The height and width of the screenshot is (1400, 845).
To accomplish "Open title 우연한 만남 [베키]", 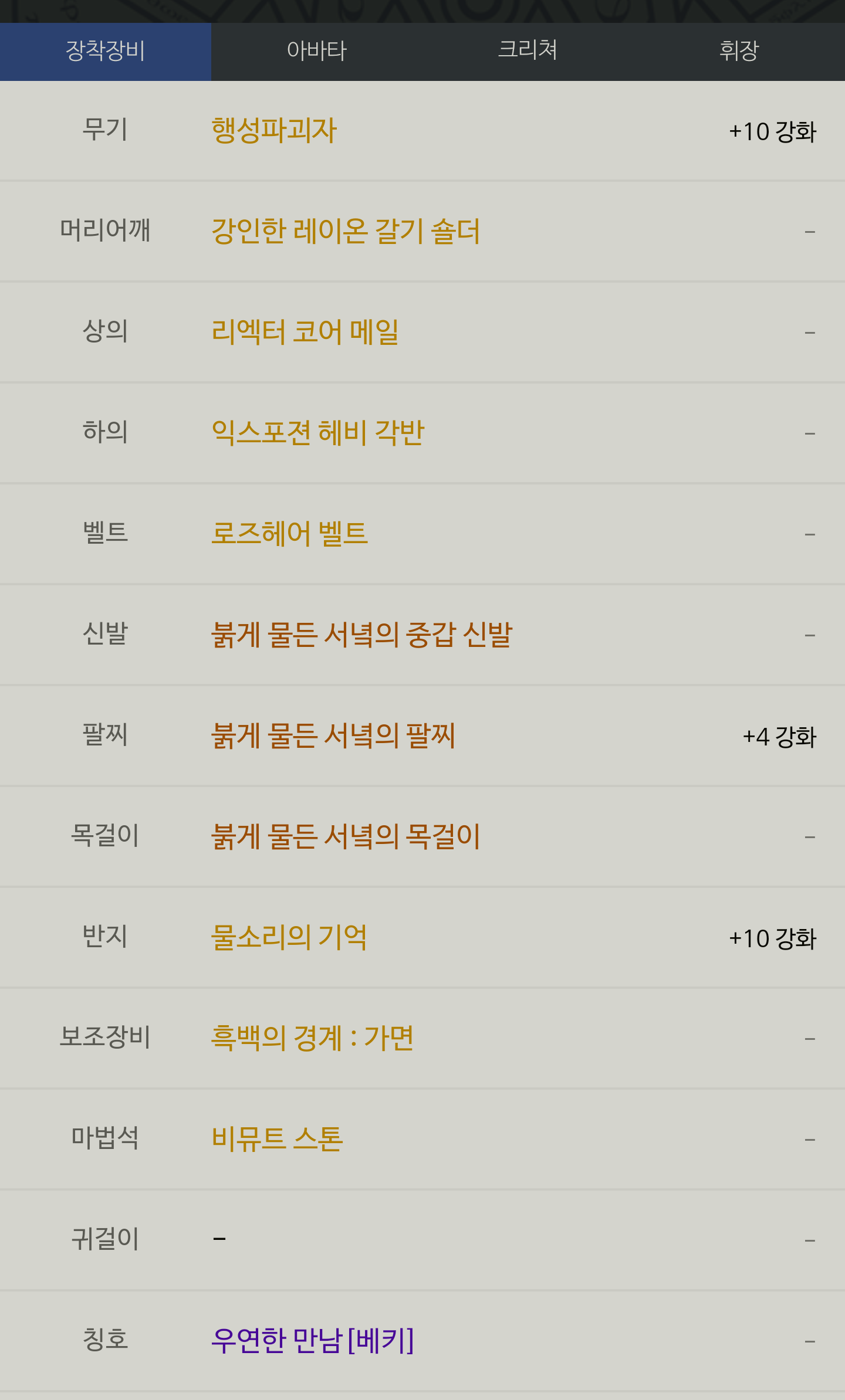I will (x=312, y=1341).
